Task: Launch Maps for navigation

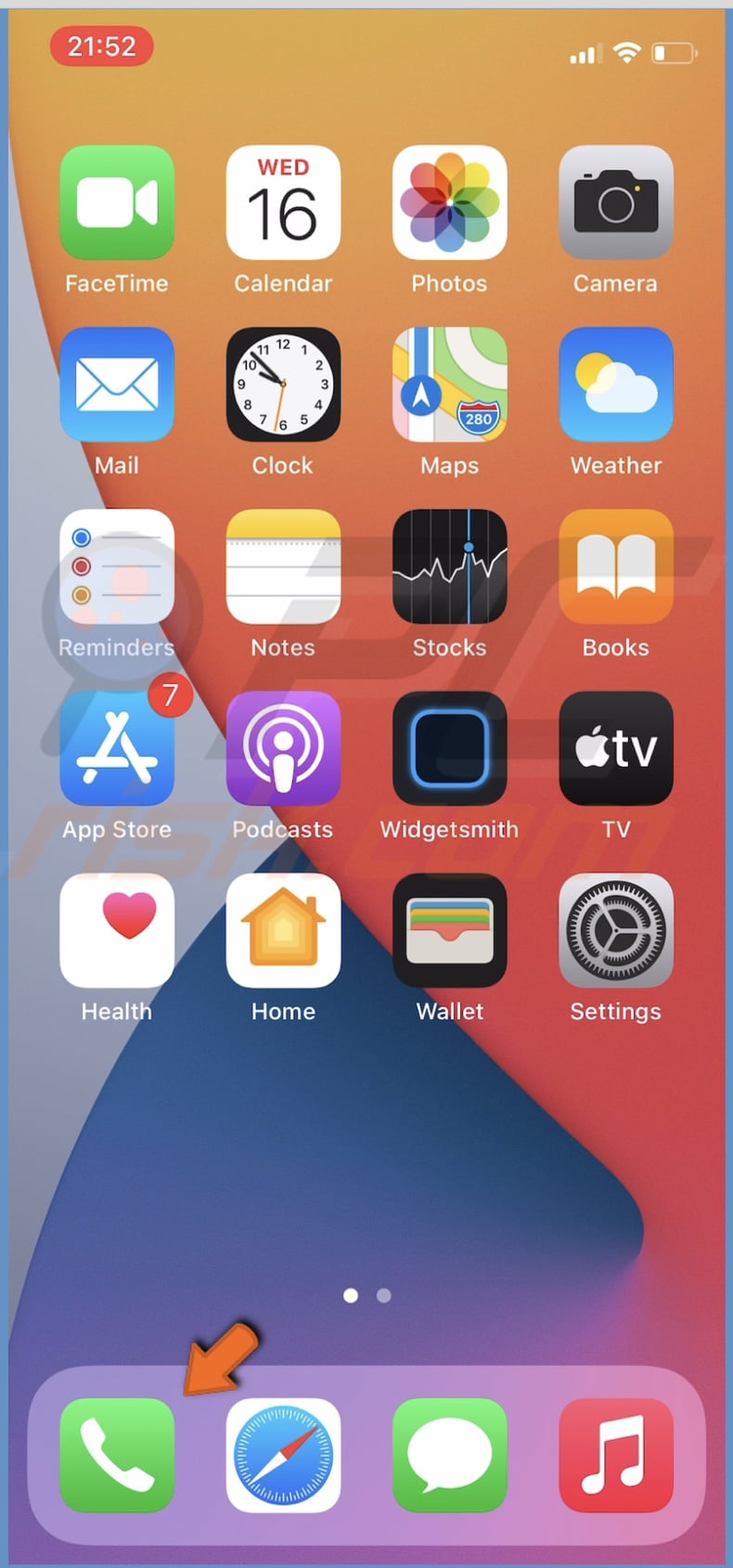Action: point(449,384)
